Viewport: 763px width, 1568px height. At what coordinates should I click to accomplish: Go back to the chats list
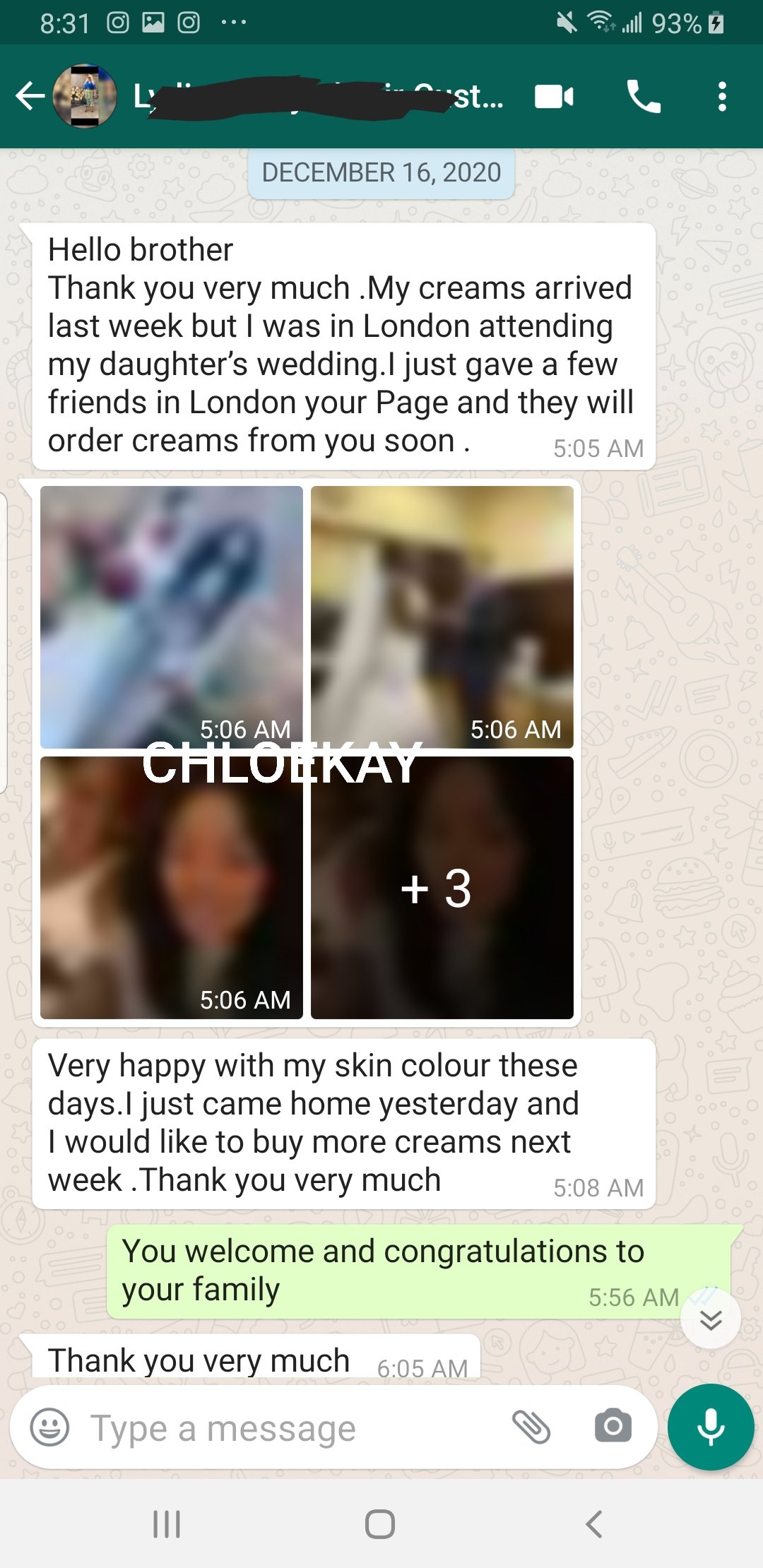click(x=30, y=97)
